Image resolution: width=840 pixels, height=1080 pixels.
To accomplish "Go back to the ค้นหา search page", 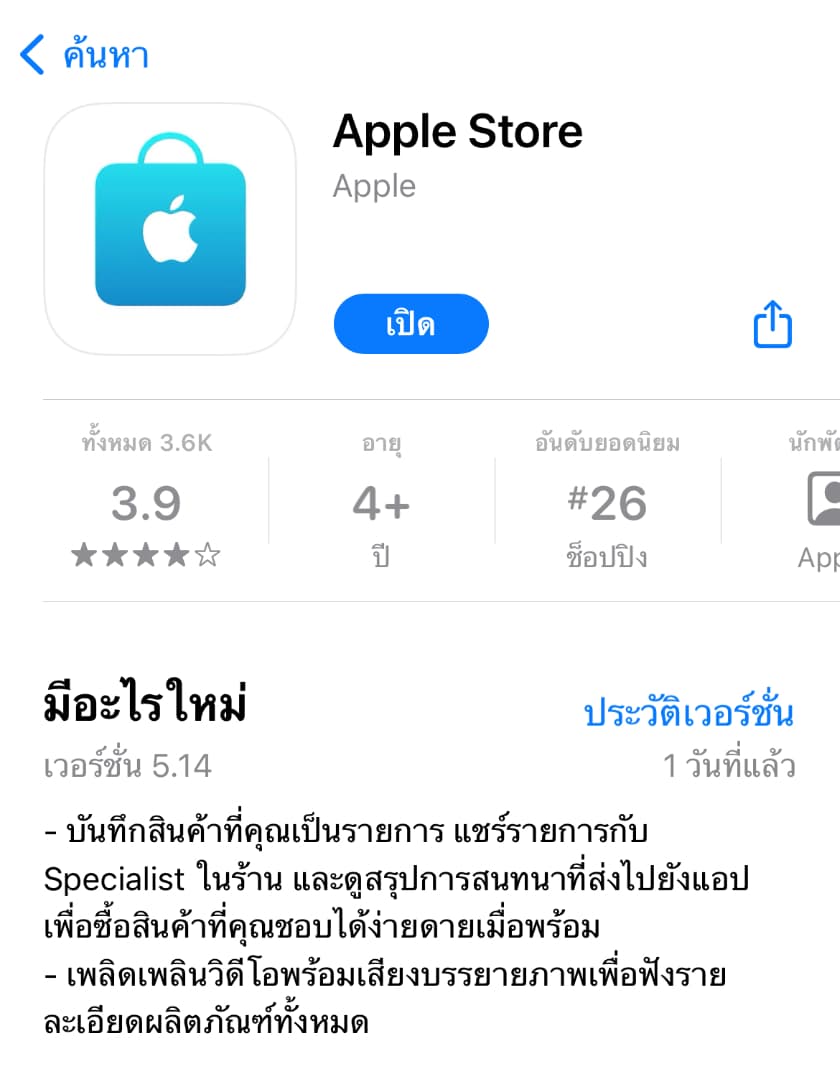I will coord(85,55).
